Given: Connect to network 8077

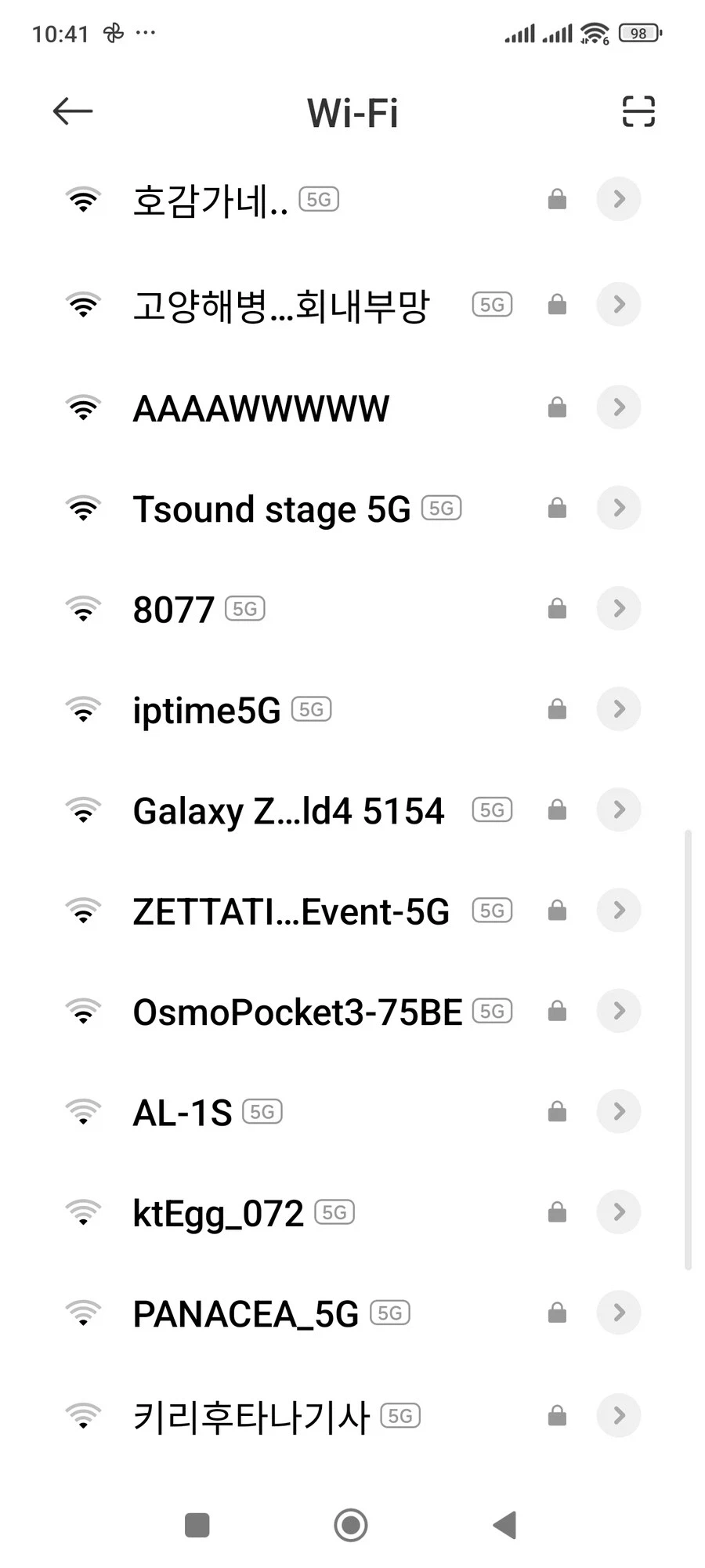Looking at the screenshot, I should (x=174, y=610).
